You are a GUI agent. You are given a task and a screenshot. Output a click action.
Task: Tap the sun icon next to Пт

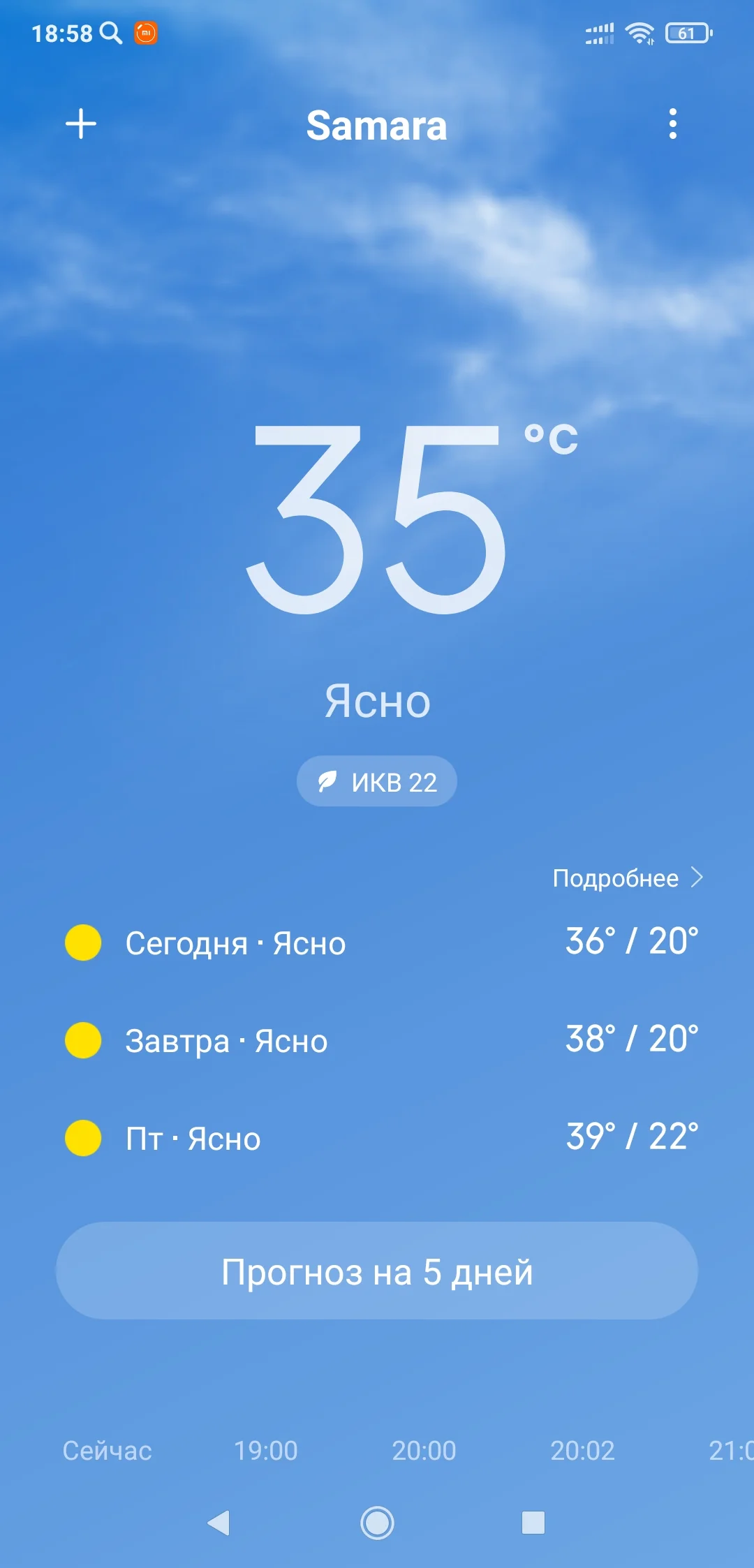[x=82, y=1138]
